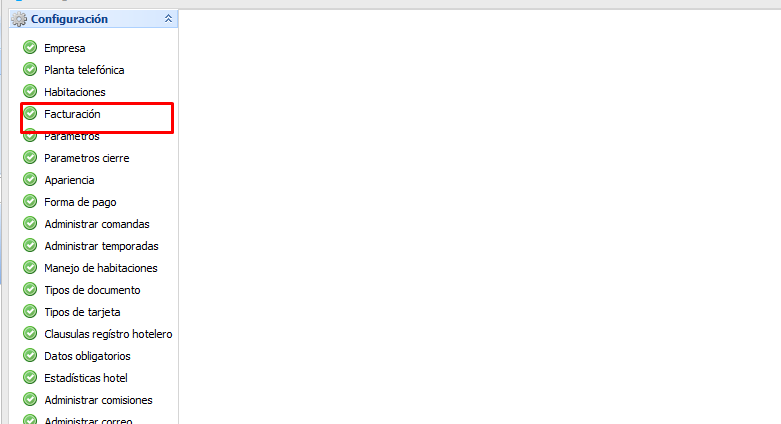Open Forma de pago
This screenshot has height=424, width=781.
80,202
